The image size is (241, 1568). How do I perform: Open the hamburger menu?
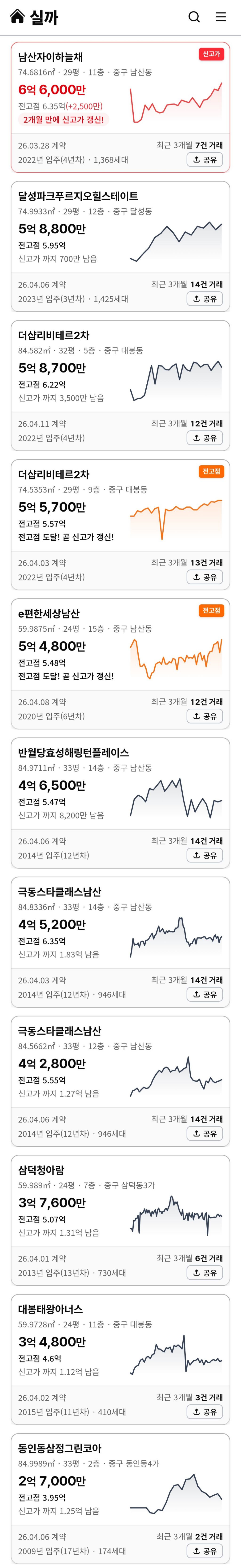pyautogui.click(x=221, y=17)
